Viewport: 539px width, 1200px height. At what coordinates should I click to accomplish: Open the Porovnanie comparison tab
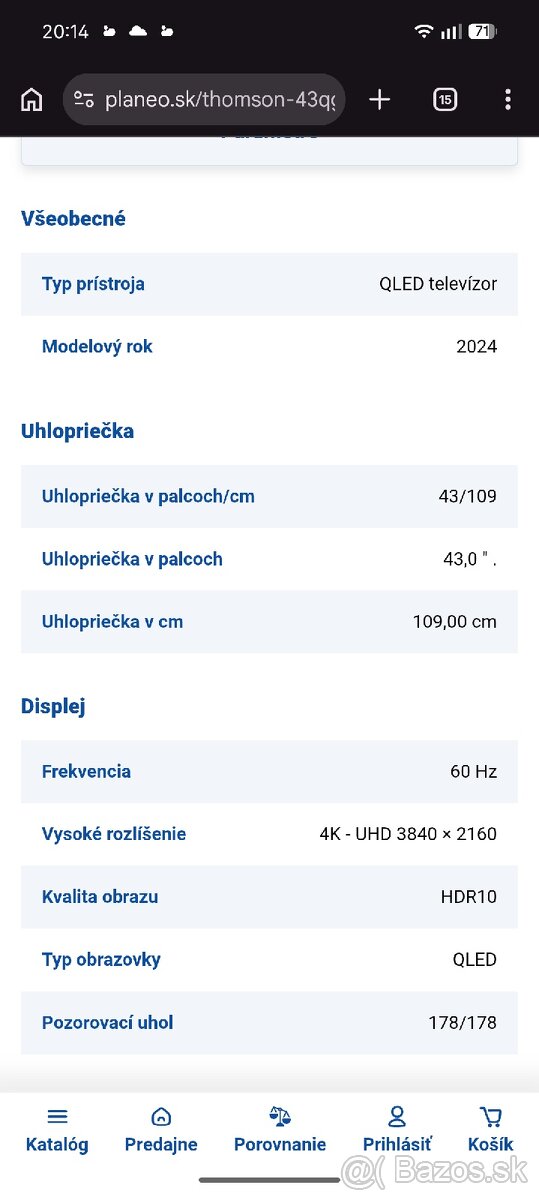280,1130
